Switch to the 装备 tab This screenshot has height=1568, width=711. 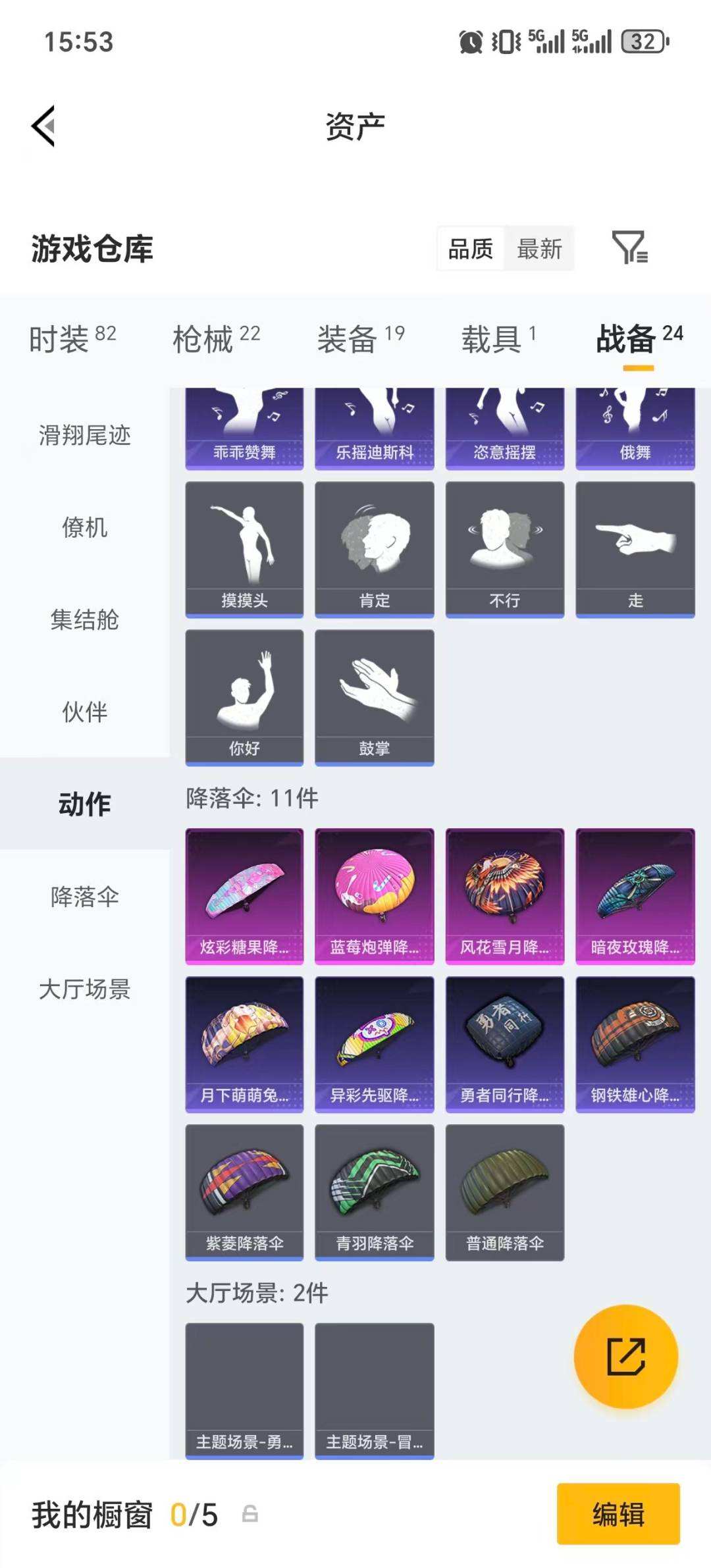(x=361, y=339)
